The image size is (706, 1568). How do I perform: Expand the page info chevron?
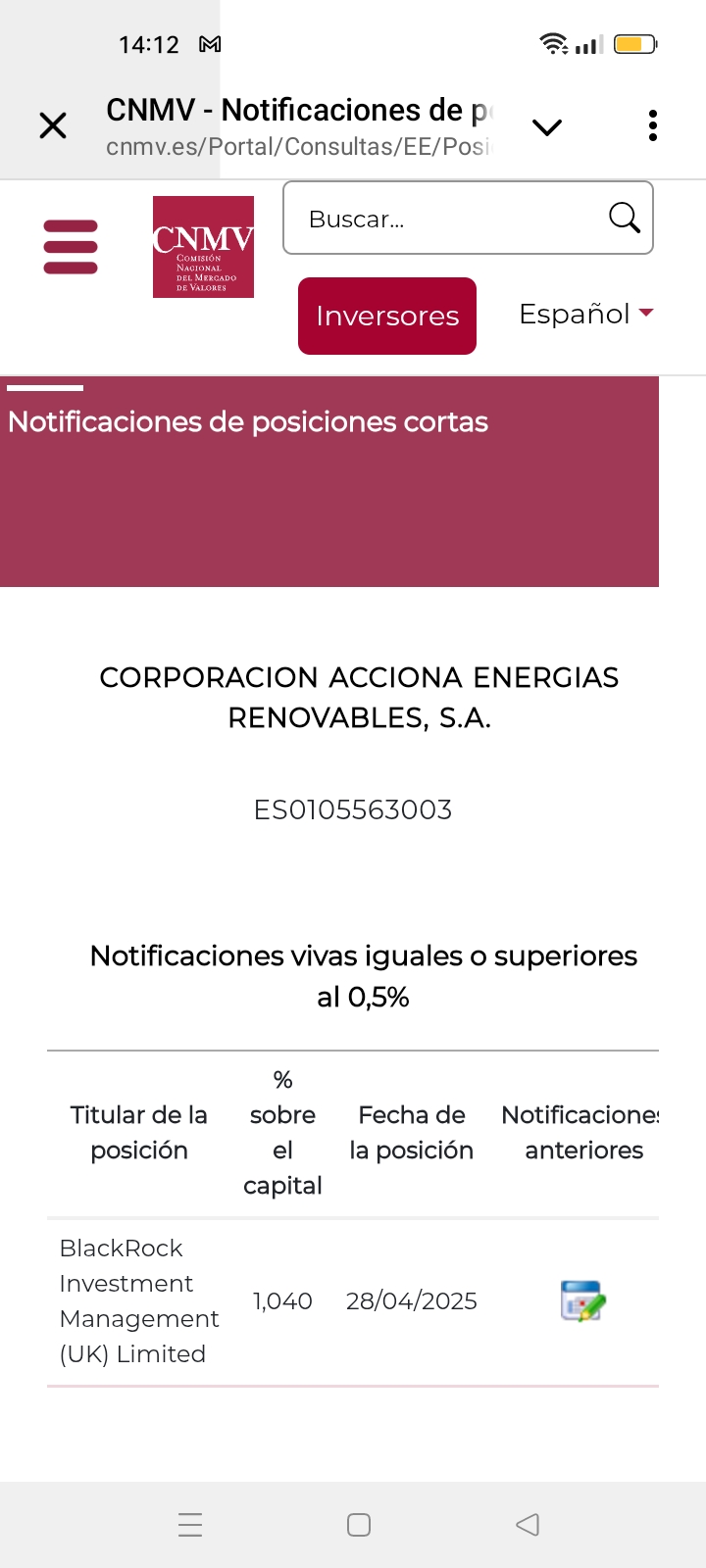point(546,126)
